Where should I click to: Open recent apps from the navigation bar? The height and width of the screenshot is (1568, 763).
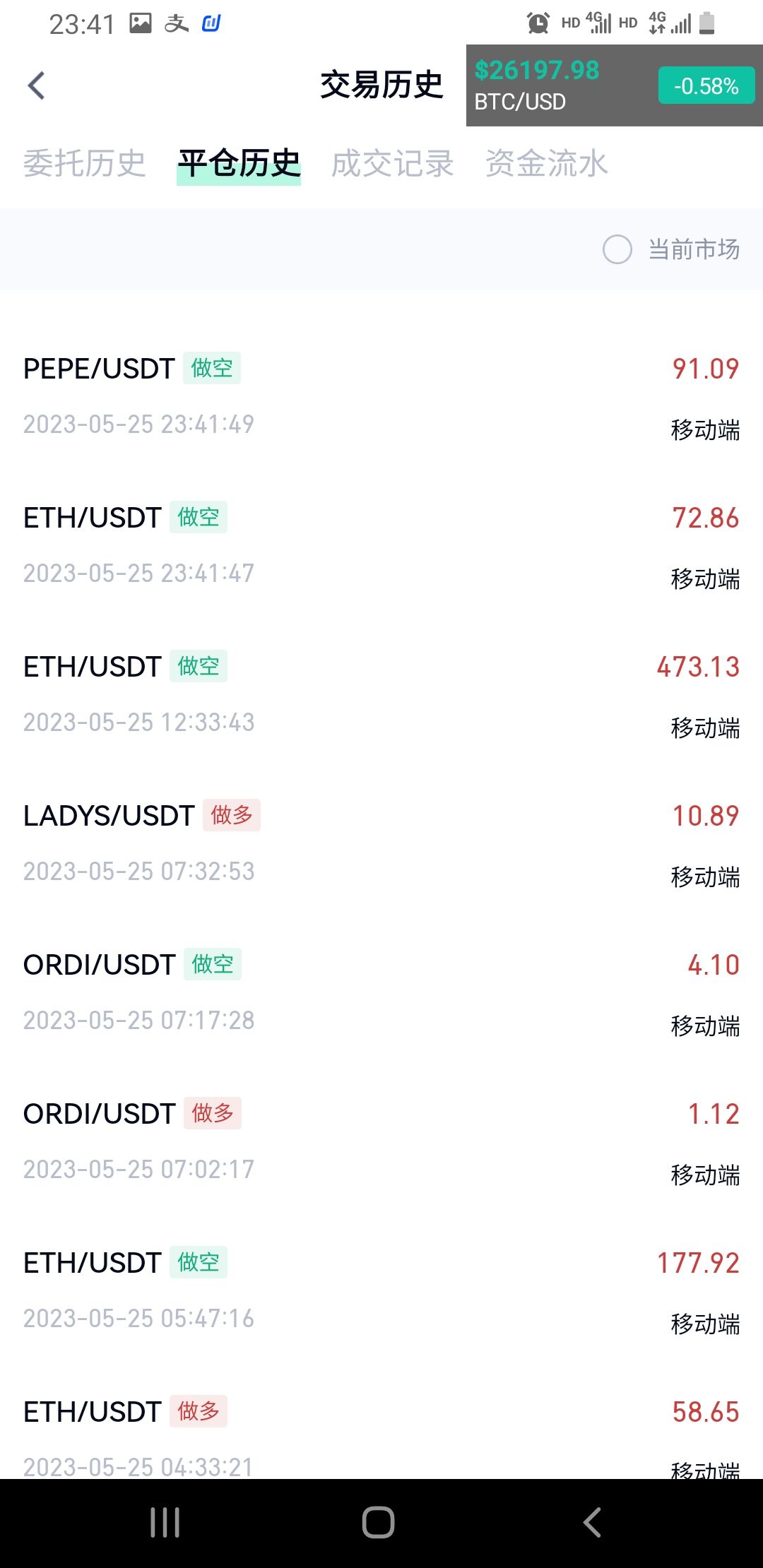165,1522
